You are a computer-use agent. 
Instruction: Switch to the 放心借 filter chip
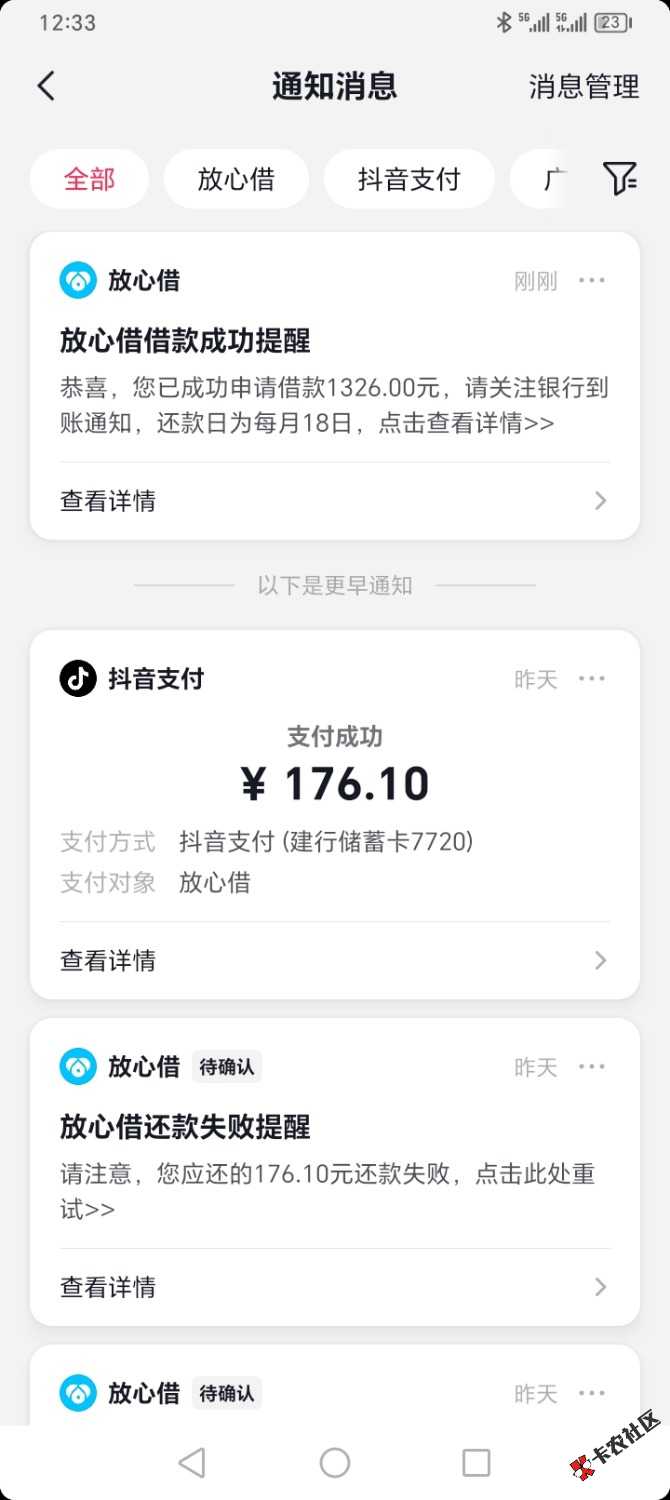point(236,180)
